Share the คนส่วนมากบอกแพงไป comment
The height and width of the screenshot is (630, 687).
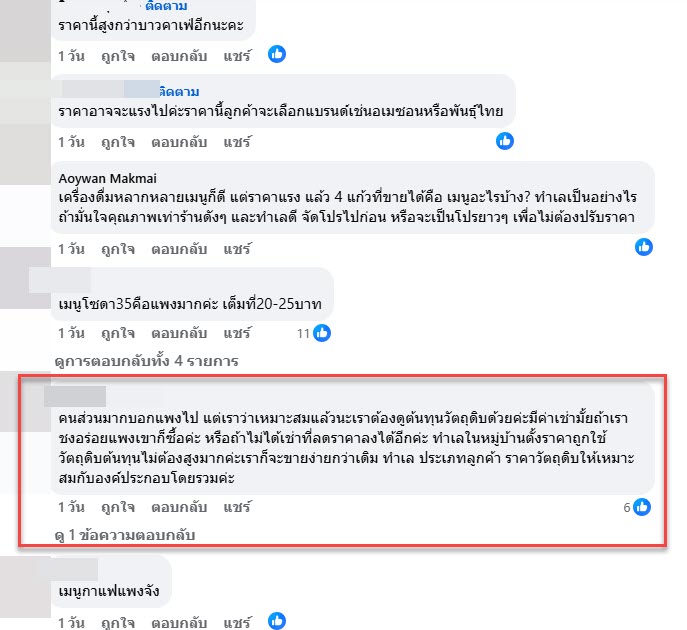237,507
